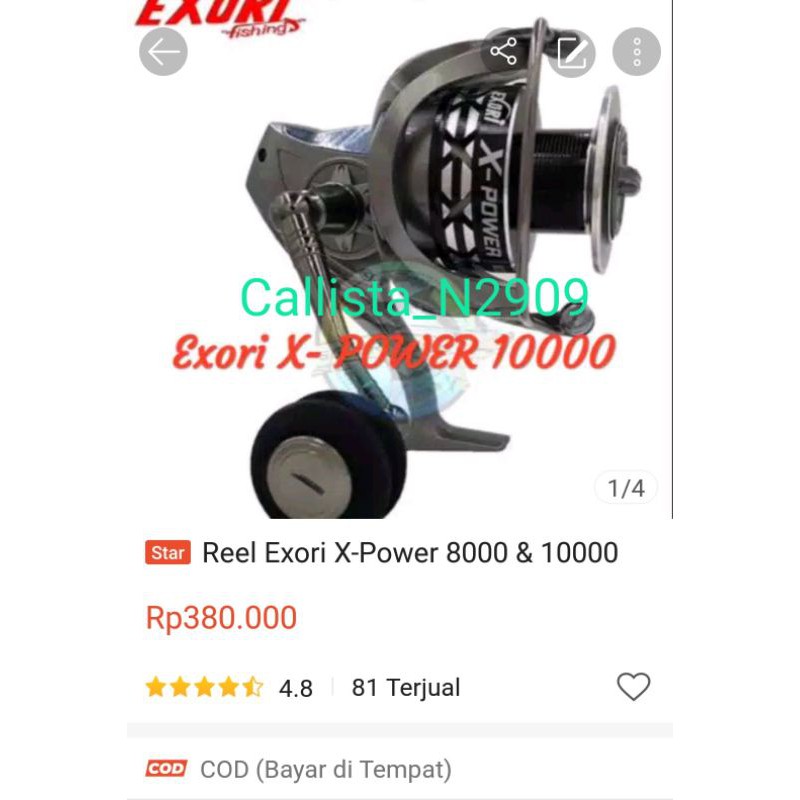Go back from the product page
The width and height of the screenshot is (800, 800).
click(163, 52)
